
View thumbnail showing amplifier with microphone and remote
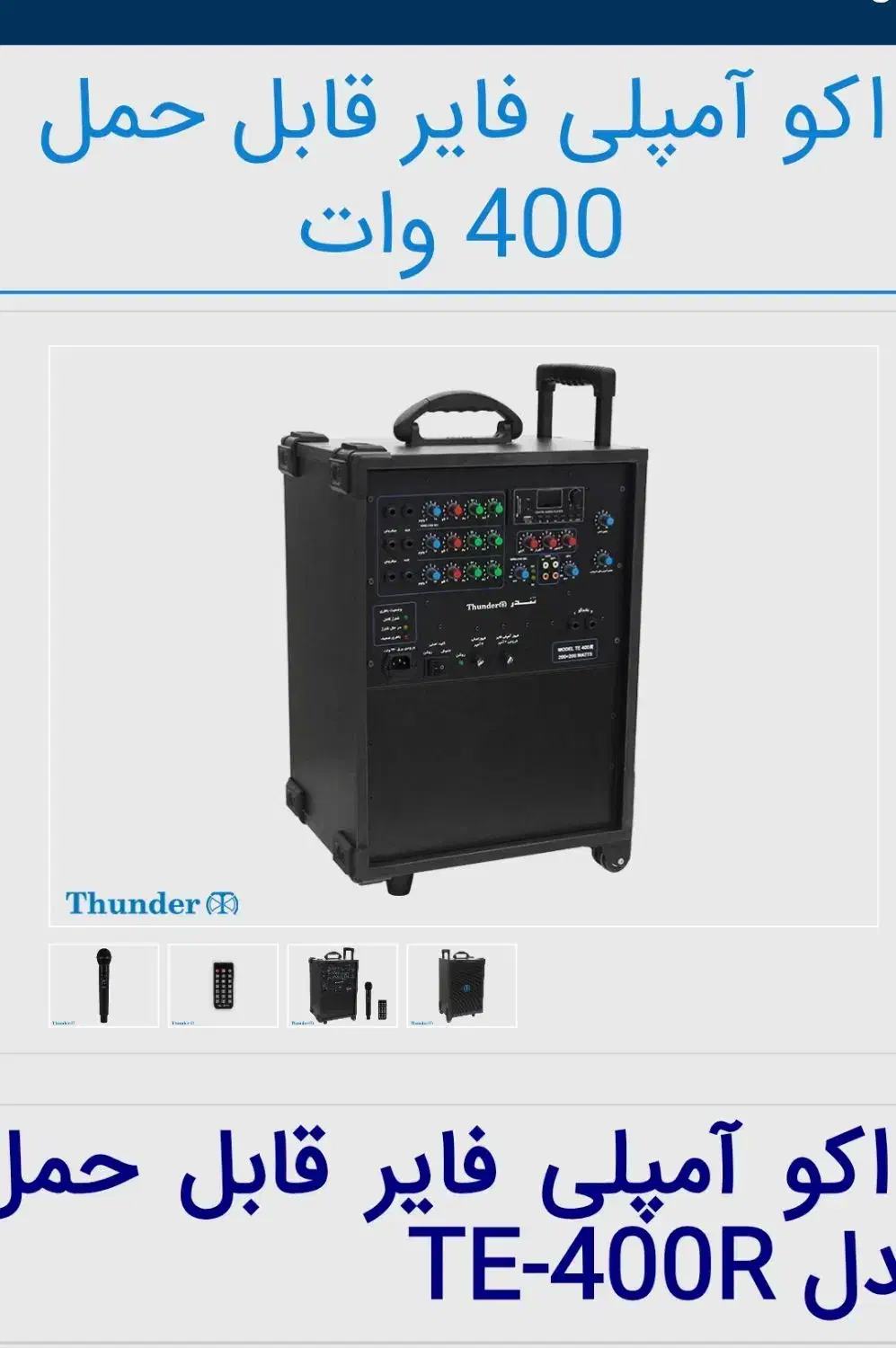(x=342, y=985)
